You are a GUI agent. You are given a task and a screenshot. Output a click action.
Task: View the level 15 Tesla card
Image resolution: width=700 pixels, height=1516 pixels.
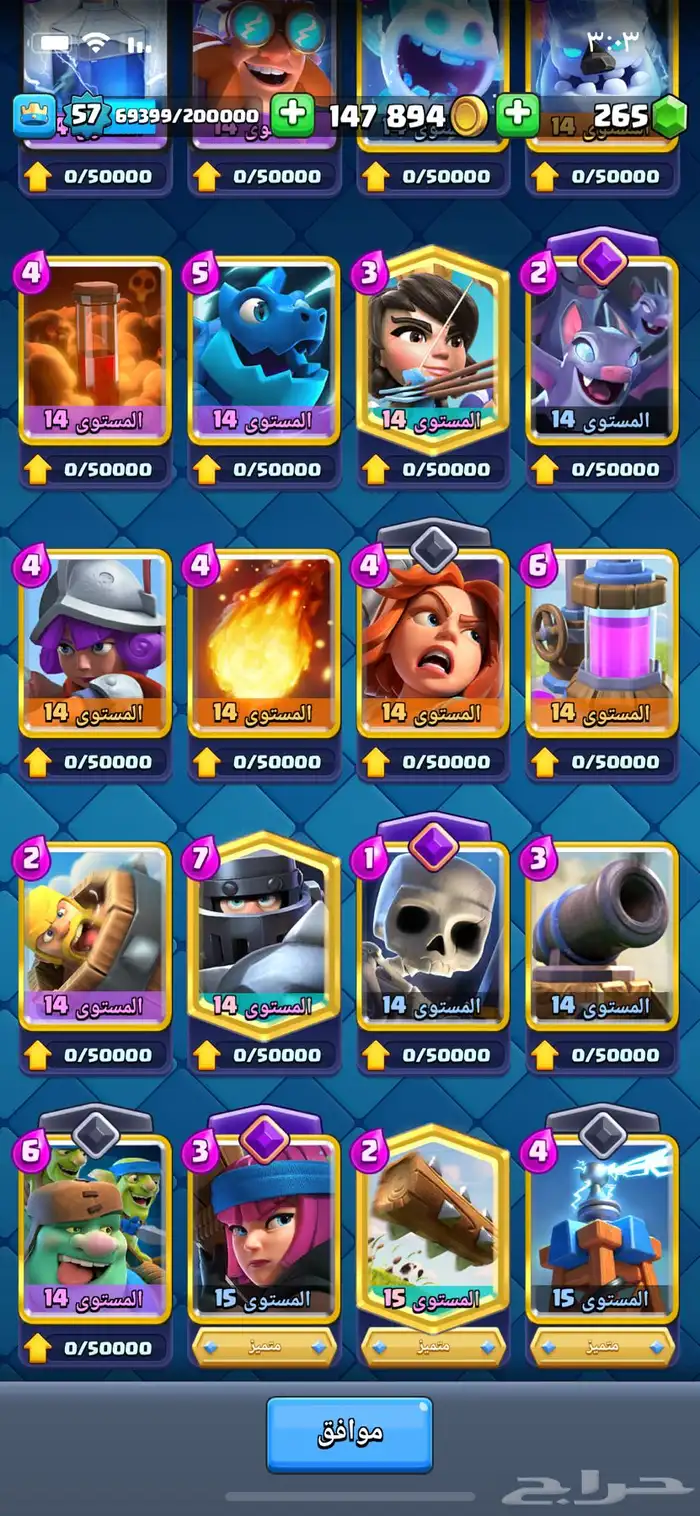click(x=602, y=1228)
